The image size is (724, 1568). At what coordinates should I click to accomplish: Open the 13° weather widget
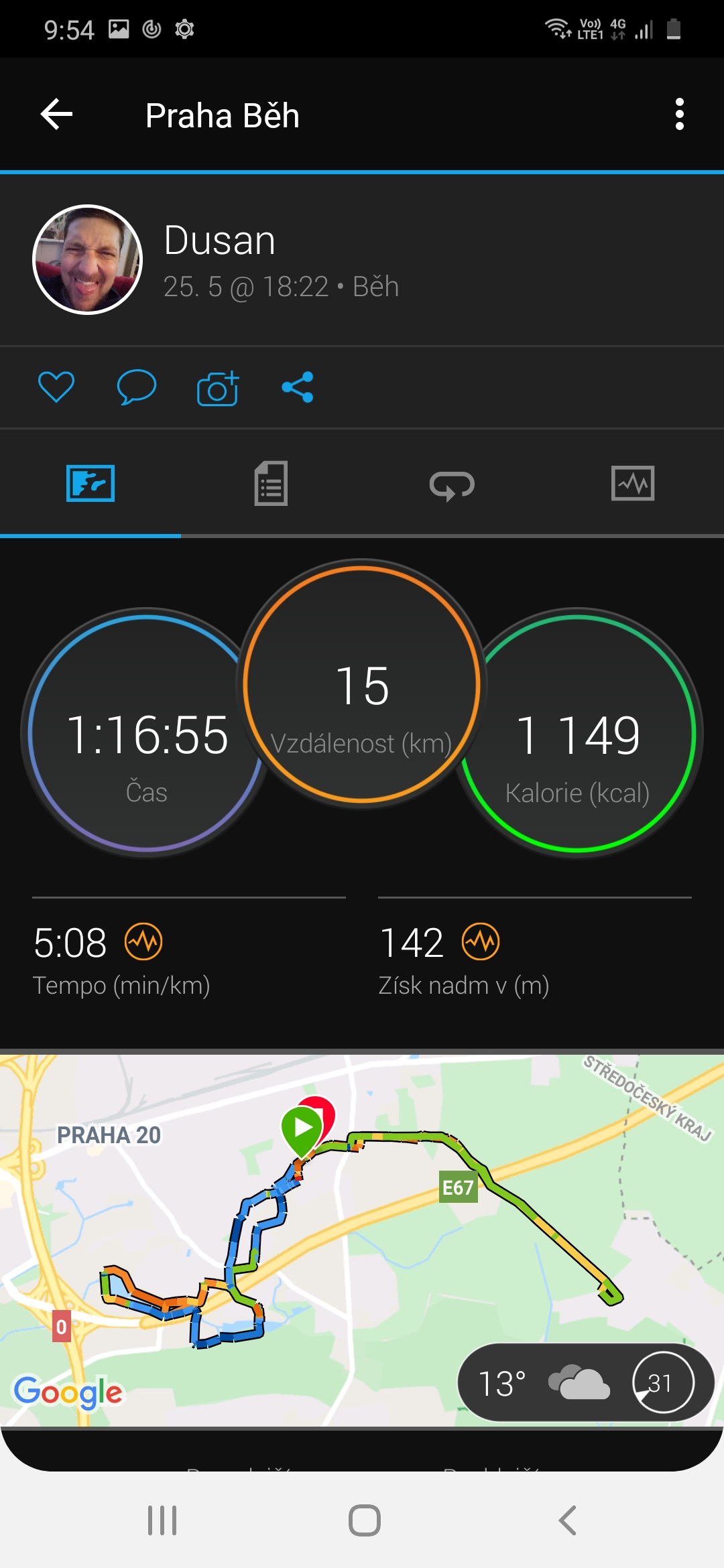pos(585,1382)
